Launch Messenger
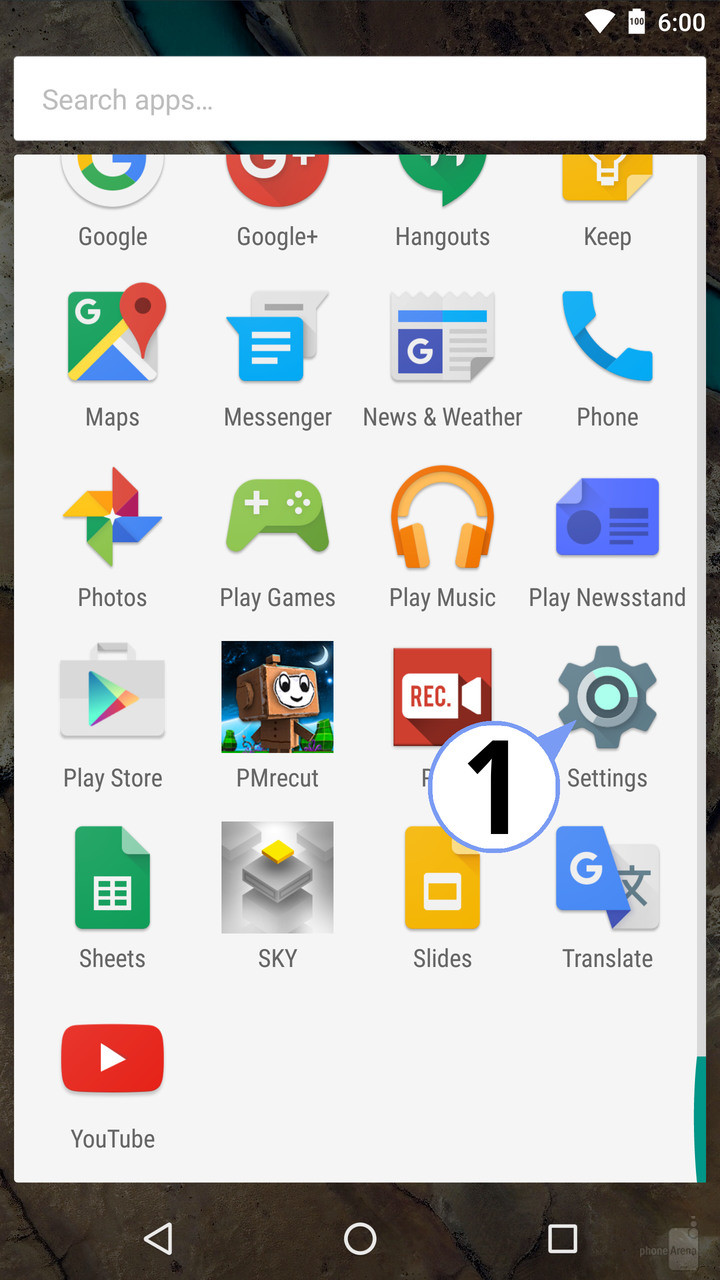Image resolution: width=720 pixels, height=1280 pixels. (x=277, y=338)
